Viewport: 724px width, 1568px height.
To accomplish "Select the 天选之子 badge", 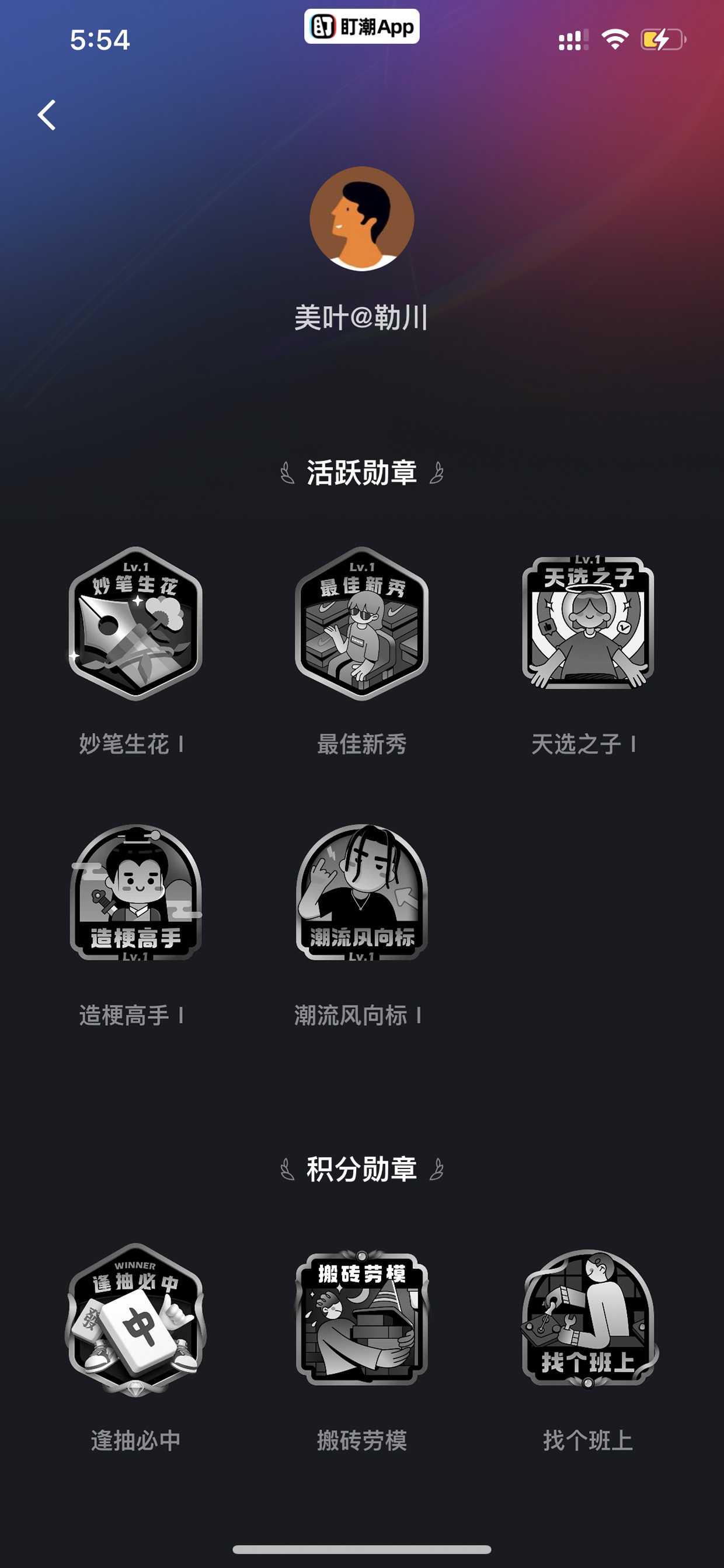I will [x=589, y=622].
